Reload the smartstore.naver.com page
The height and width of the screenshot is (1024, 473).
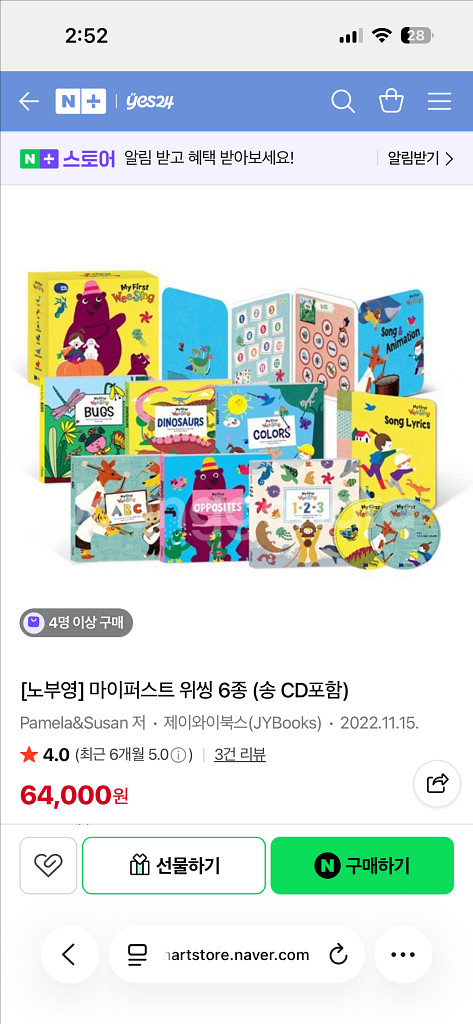coord(338,955)
